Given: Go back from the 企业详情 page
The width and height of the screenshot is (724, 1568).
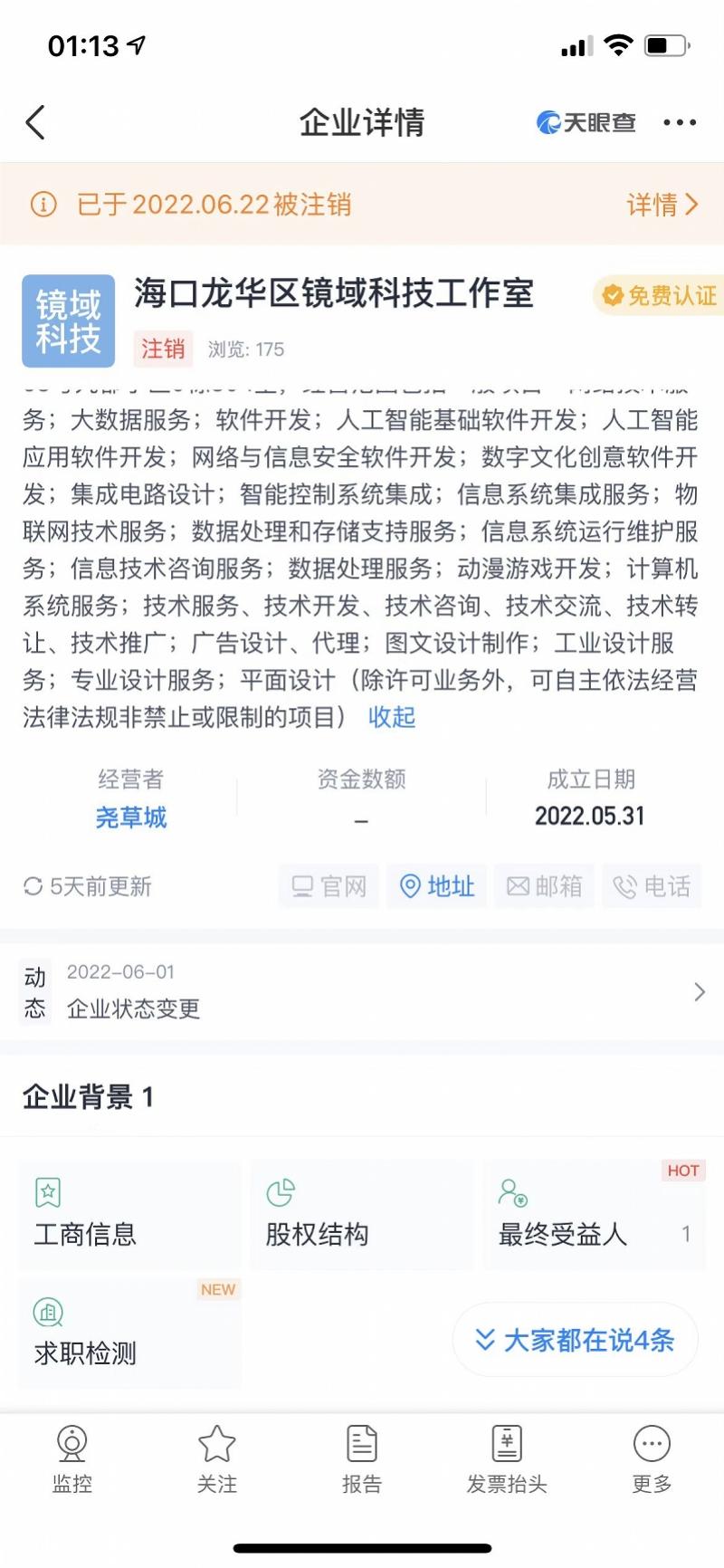Looking at the screenshot, I should pyautogui.click(x=36, y=122).
